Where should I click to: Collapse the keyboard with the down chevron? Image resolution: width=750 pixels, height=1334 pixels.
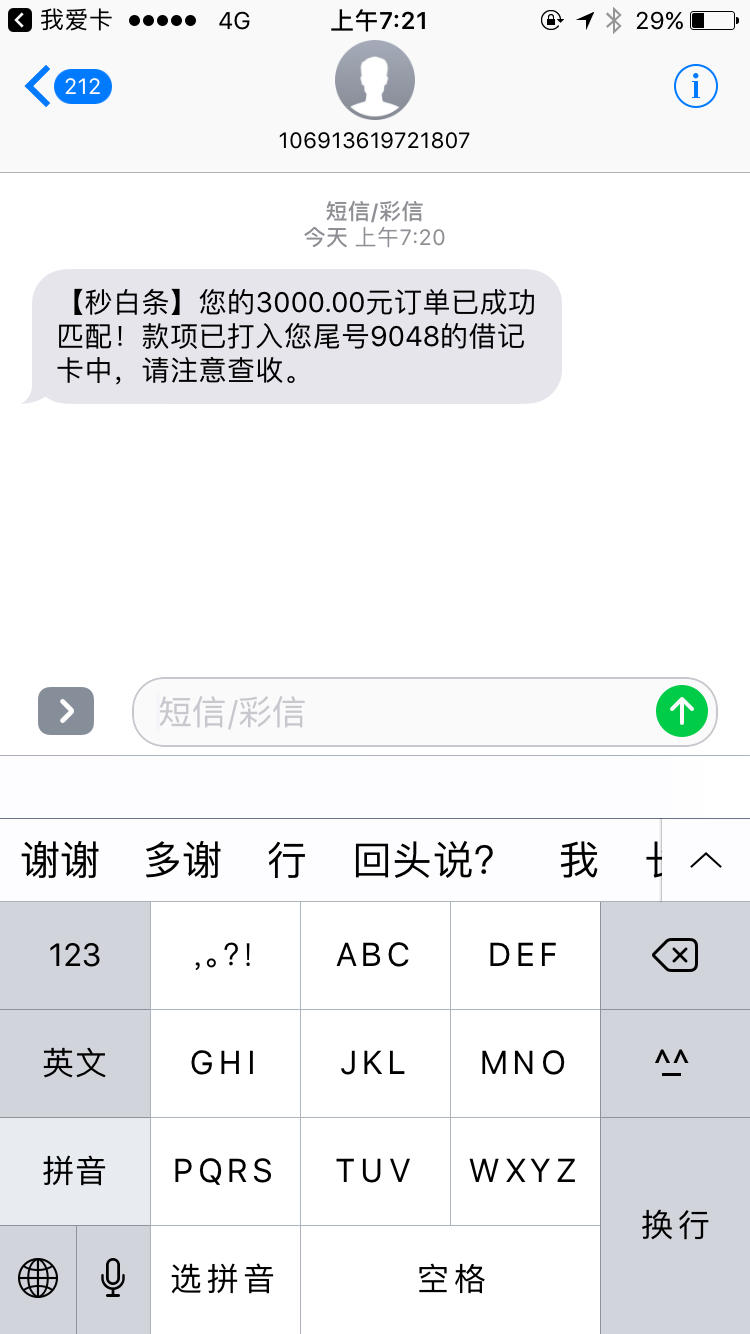pos(706,859)
